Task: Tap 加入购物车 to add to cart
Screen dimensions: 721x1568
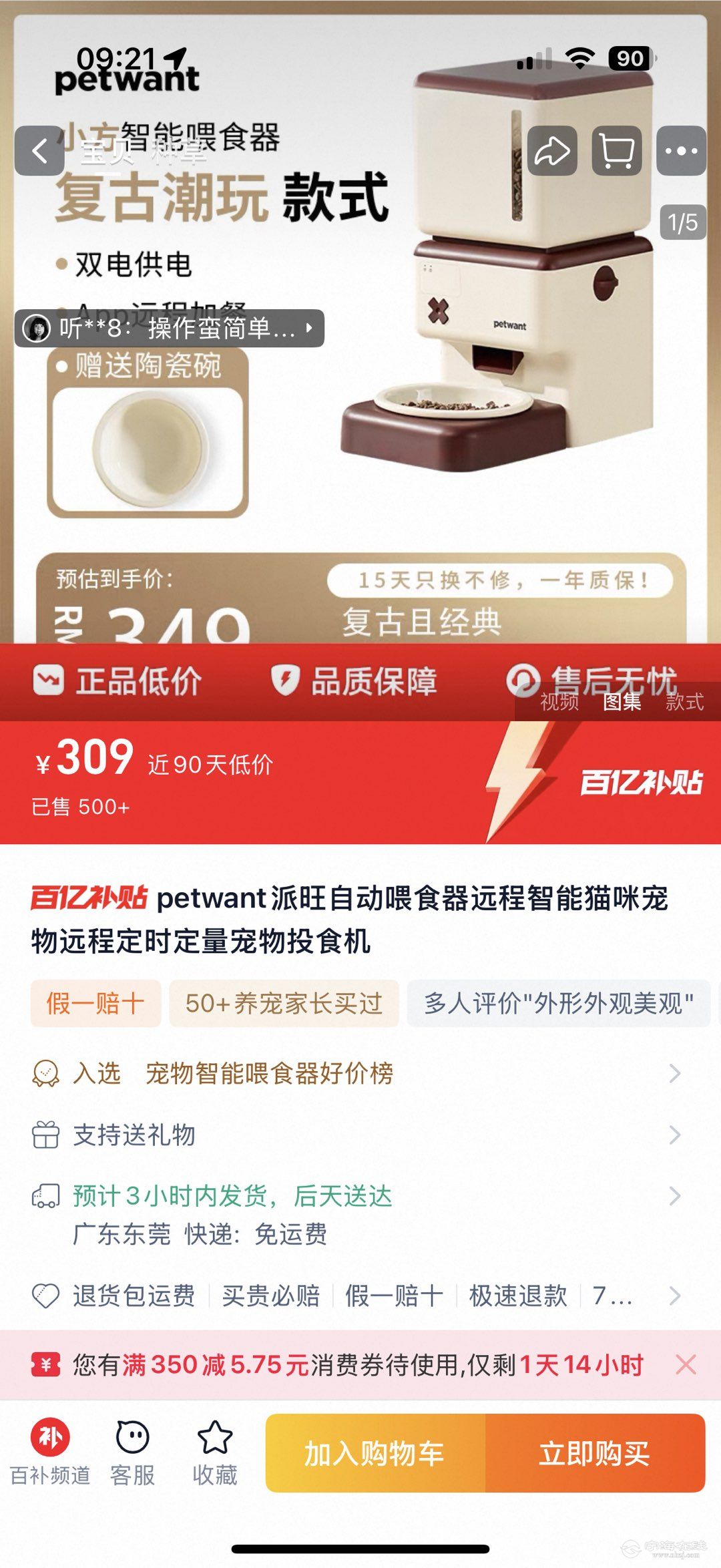Action: click(x=375, y=1453)
